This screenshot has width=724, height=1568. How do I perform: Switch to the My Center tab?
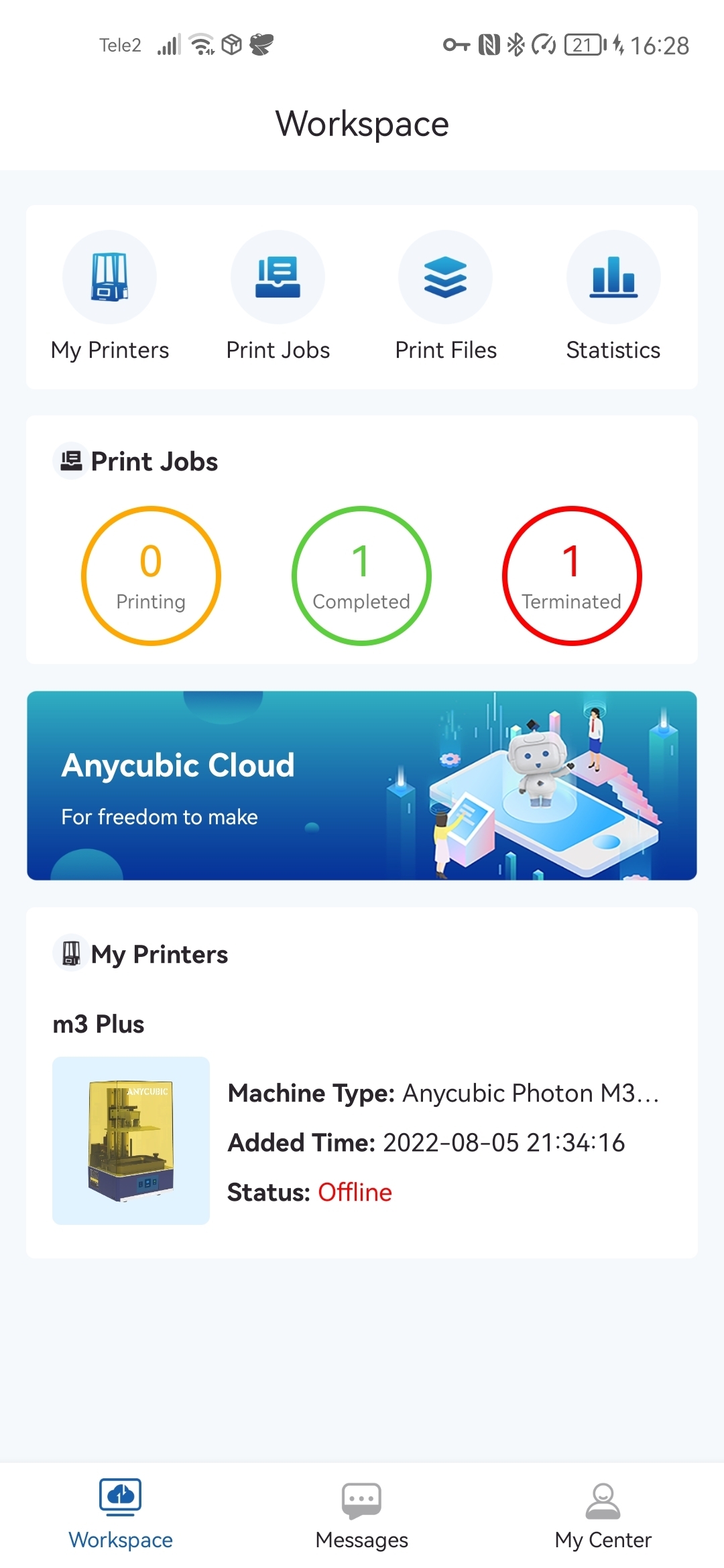tap(603, 1516)
